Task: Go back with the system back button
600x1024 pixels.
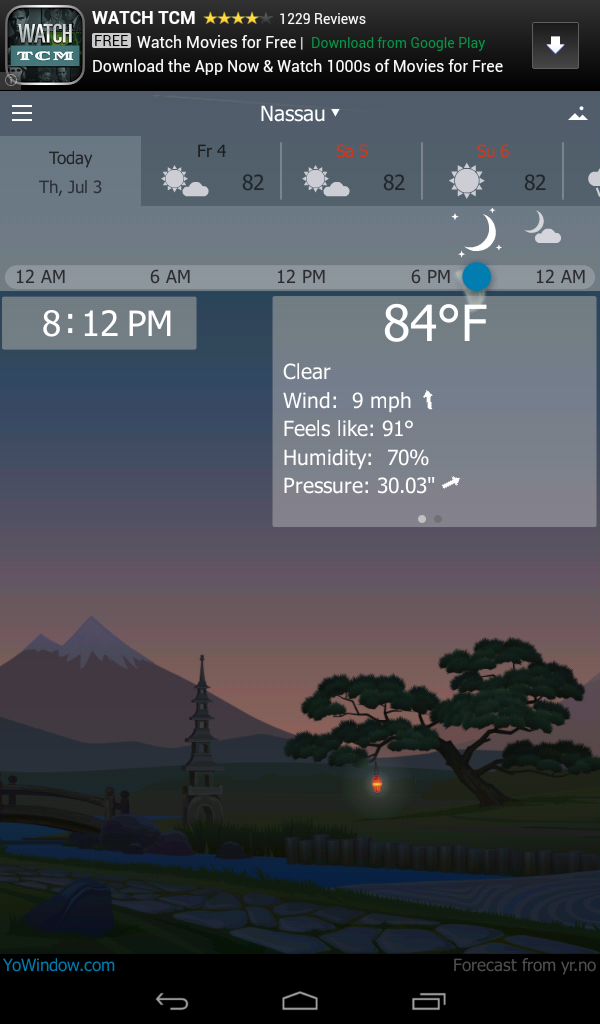Action: [x=172, y=1000]
